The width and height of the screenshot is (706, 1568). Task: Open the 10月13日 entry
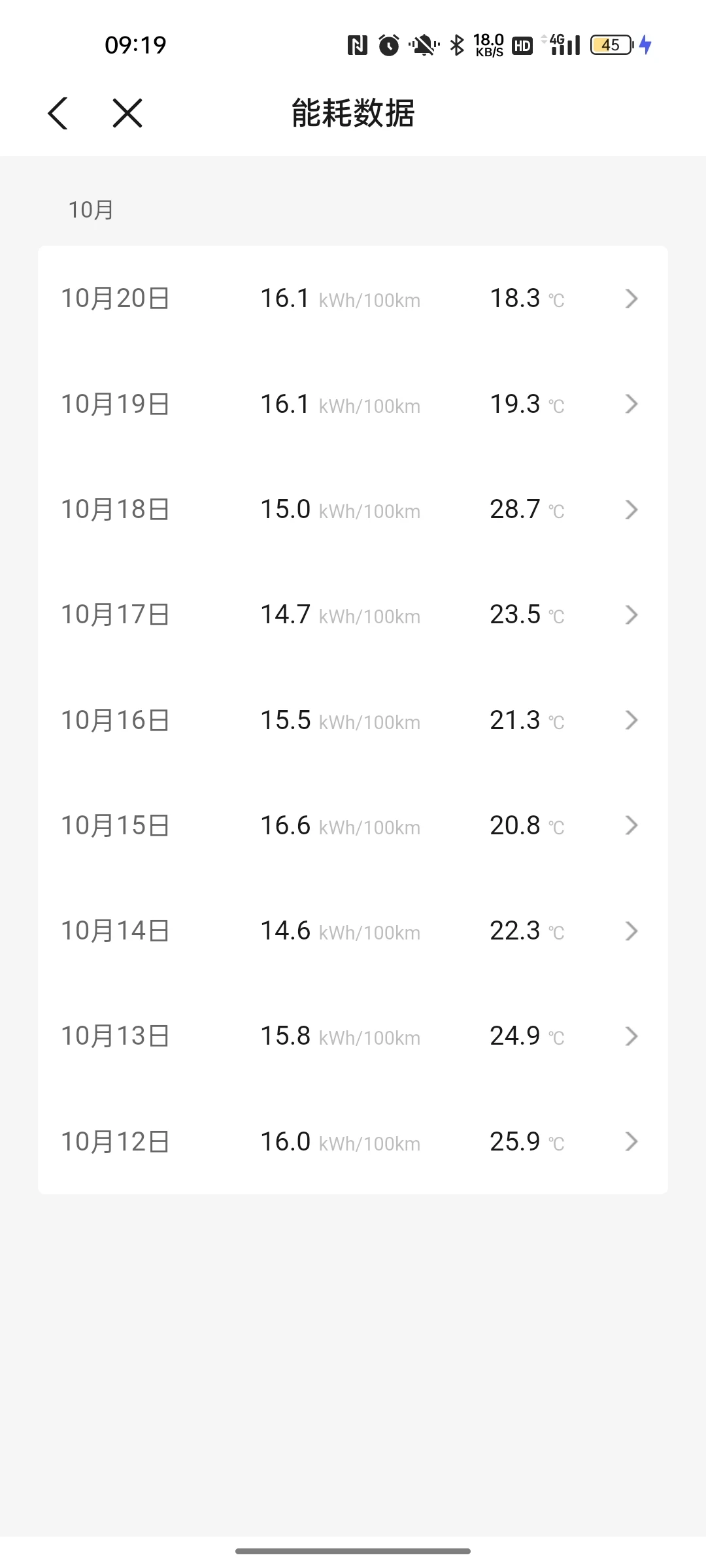[x=353, y=1036]
